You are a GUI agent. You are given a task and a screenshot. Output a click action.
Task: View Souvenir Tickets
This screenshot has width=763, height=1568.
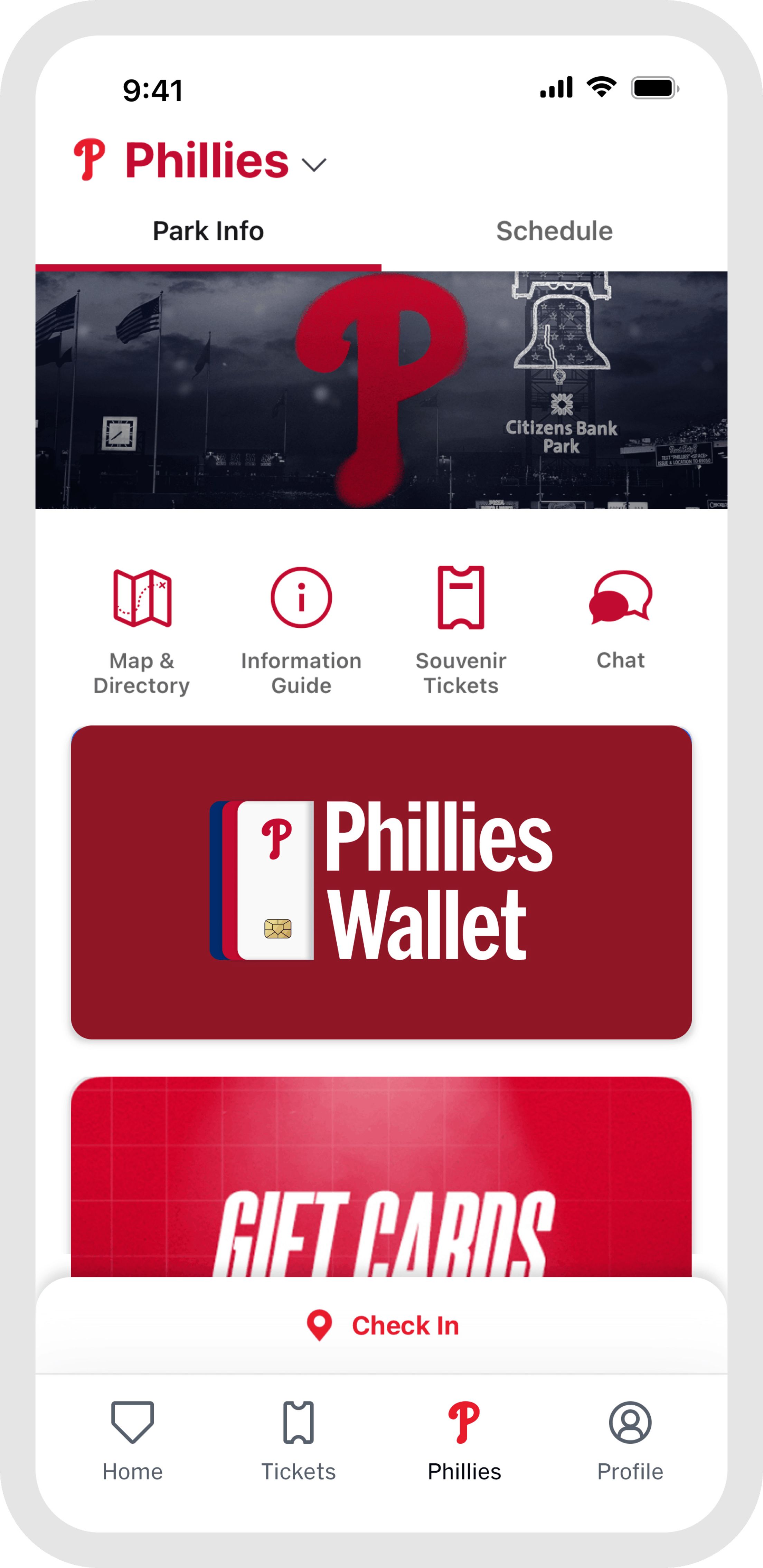461,630
